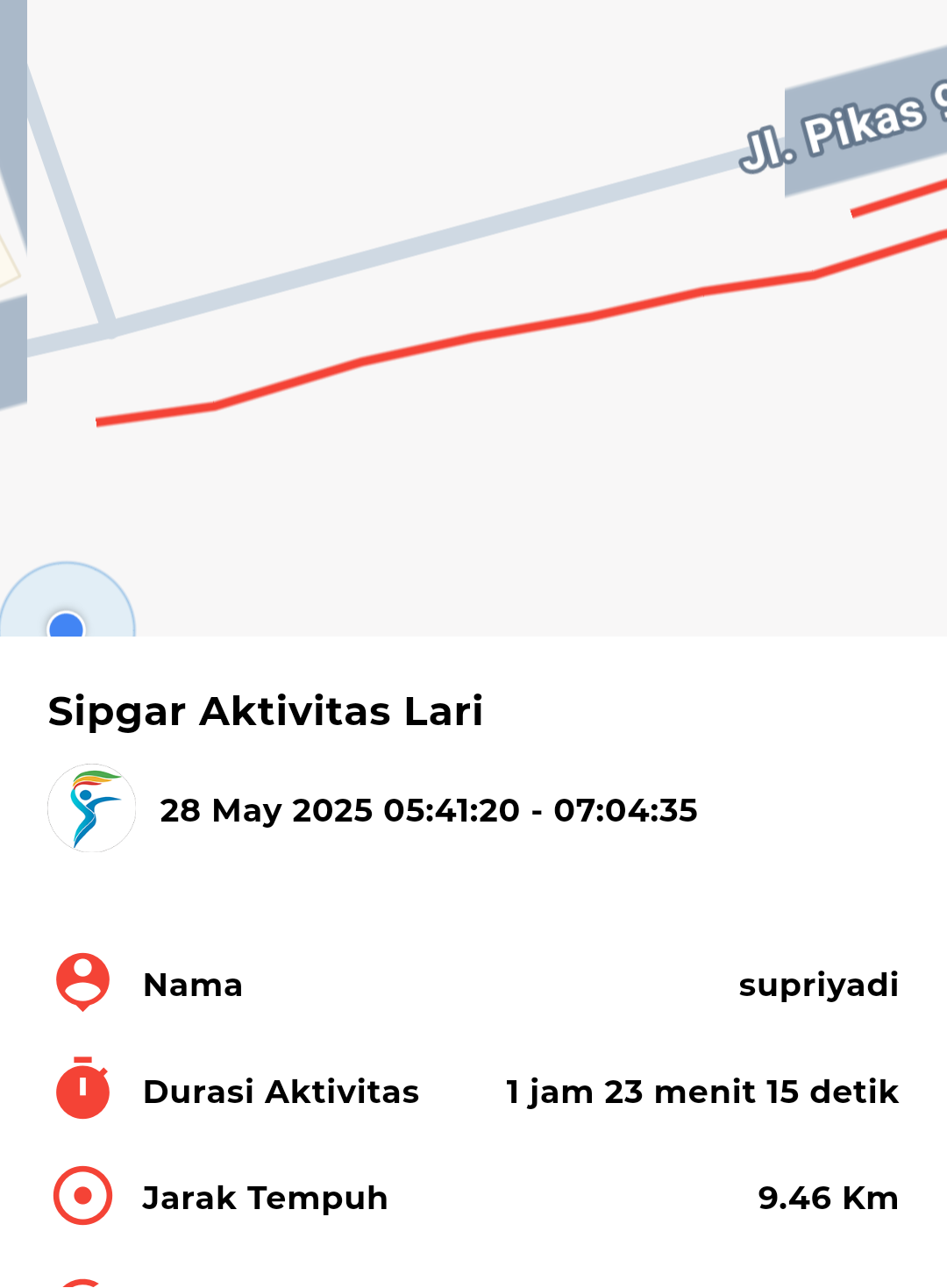Screen dimensions: 947x1288
Task: Click the stopwatch icon for Durasi Aktivitas
Action: tap(82, 1092)
